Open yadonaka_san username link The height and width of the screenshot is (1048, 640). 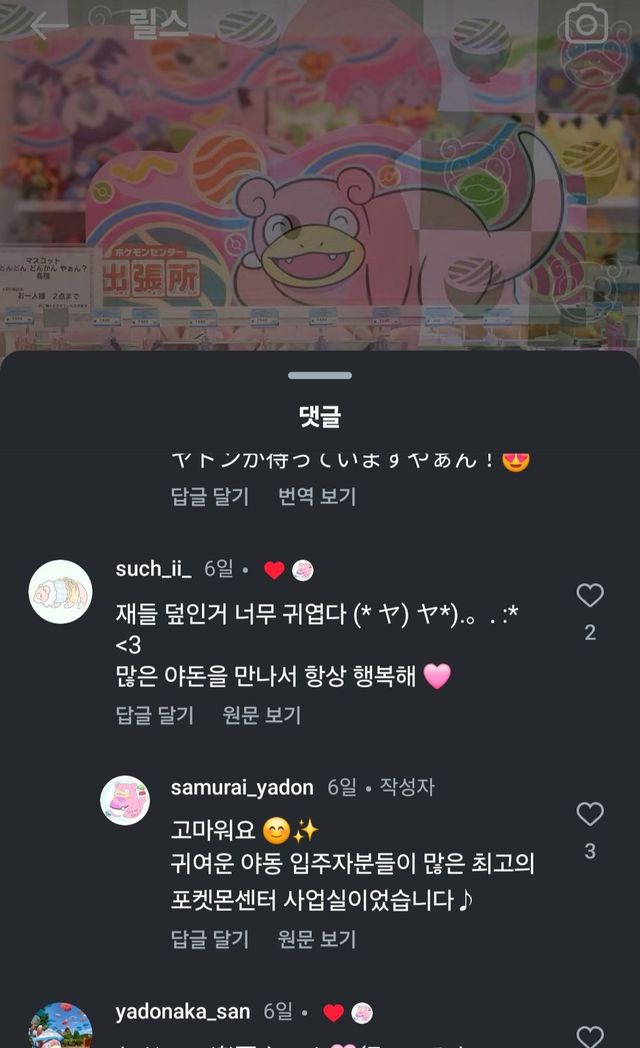point(182,1012)
